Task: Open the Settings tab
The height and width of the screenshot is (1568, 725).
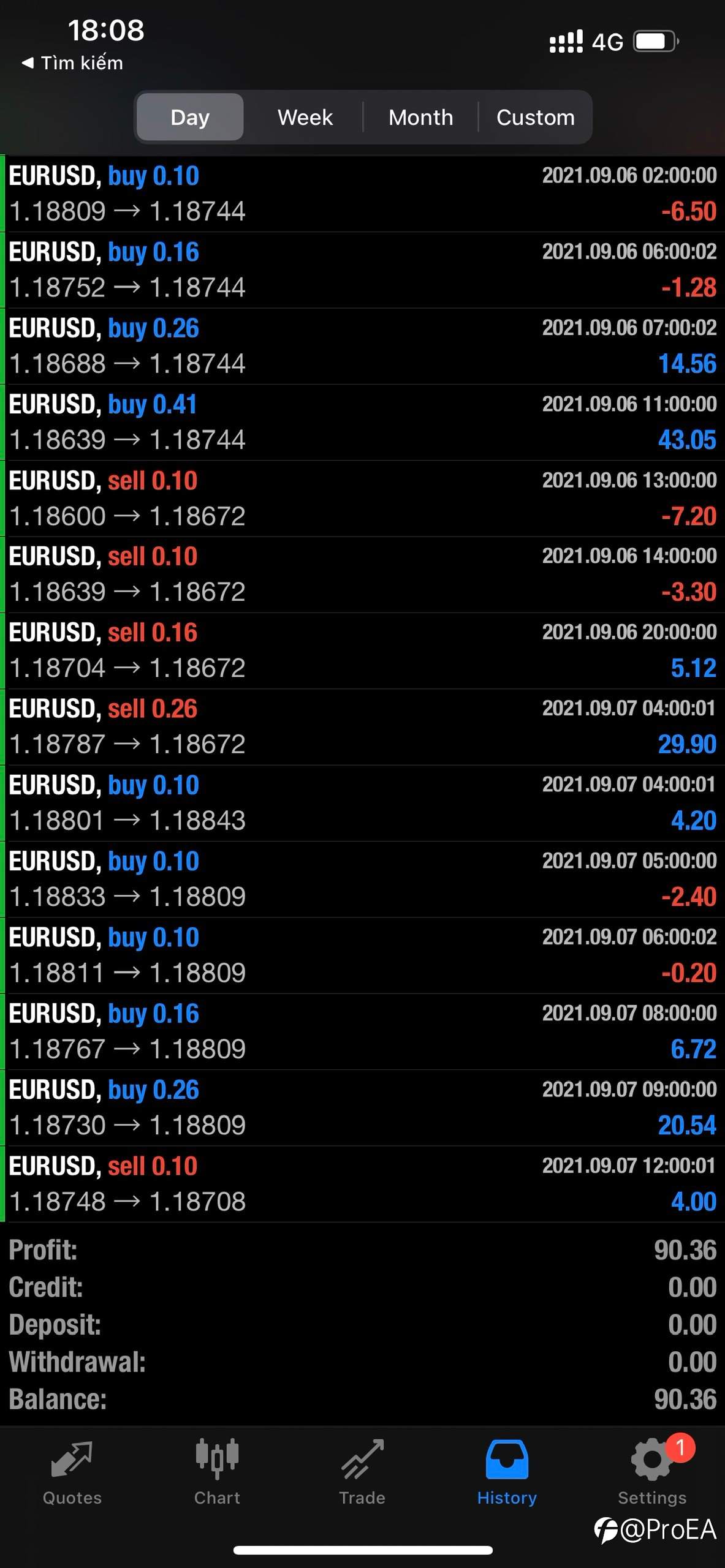Action: coord(651,1472)
